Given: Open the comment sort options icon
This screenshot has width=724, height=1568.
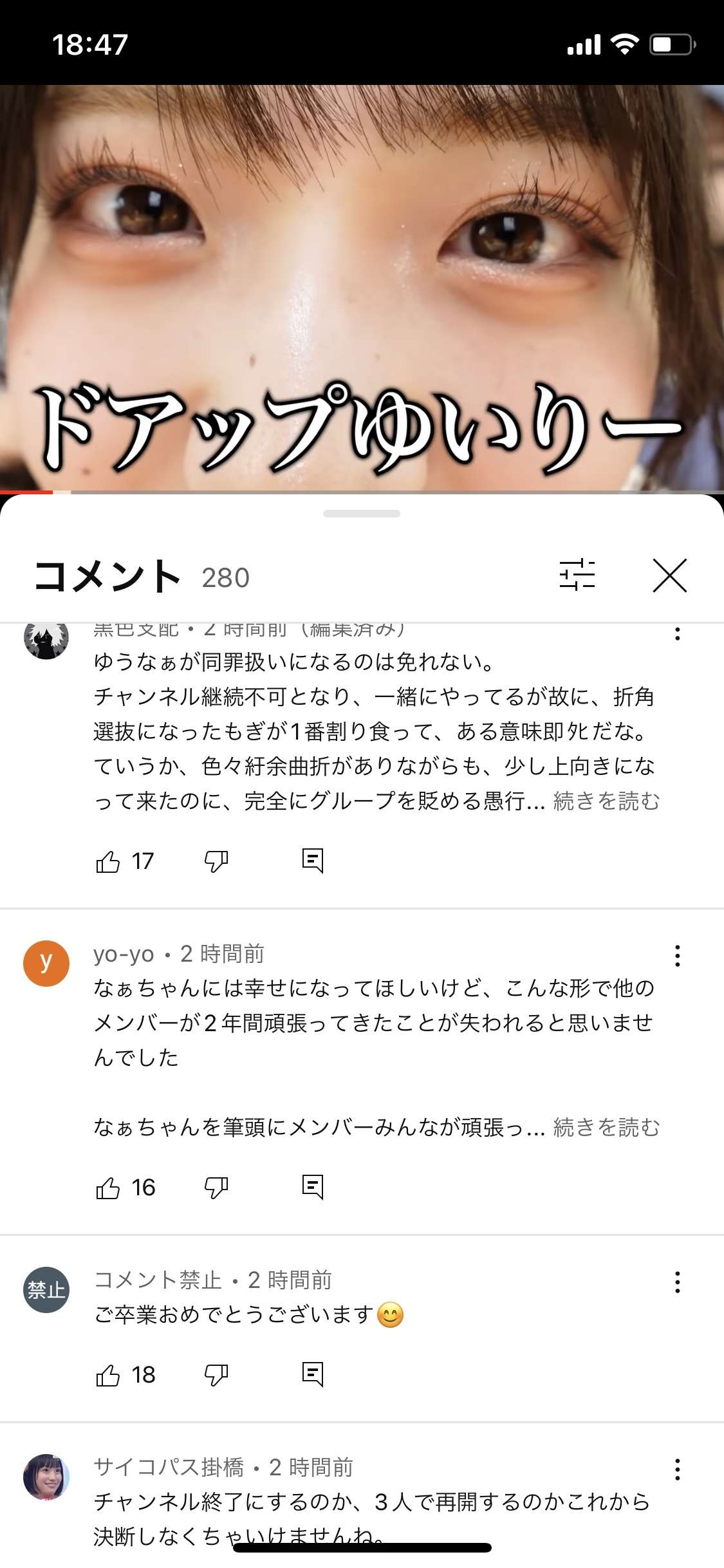Looking at the screenshot, I should coord(577,575).
